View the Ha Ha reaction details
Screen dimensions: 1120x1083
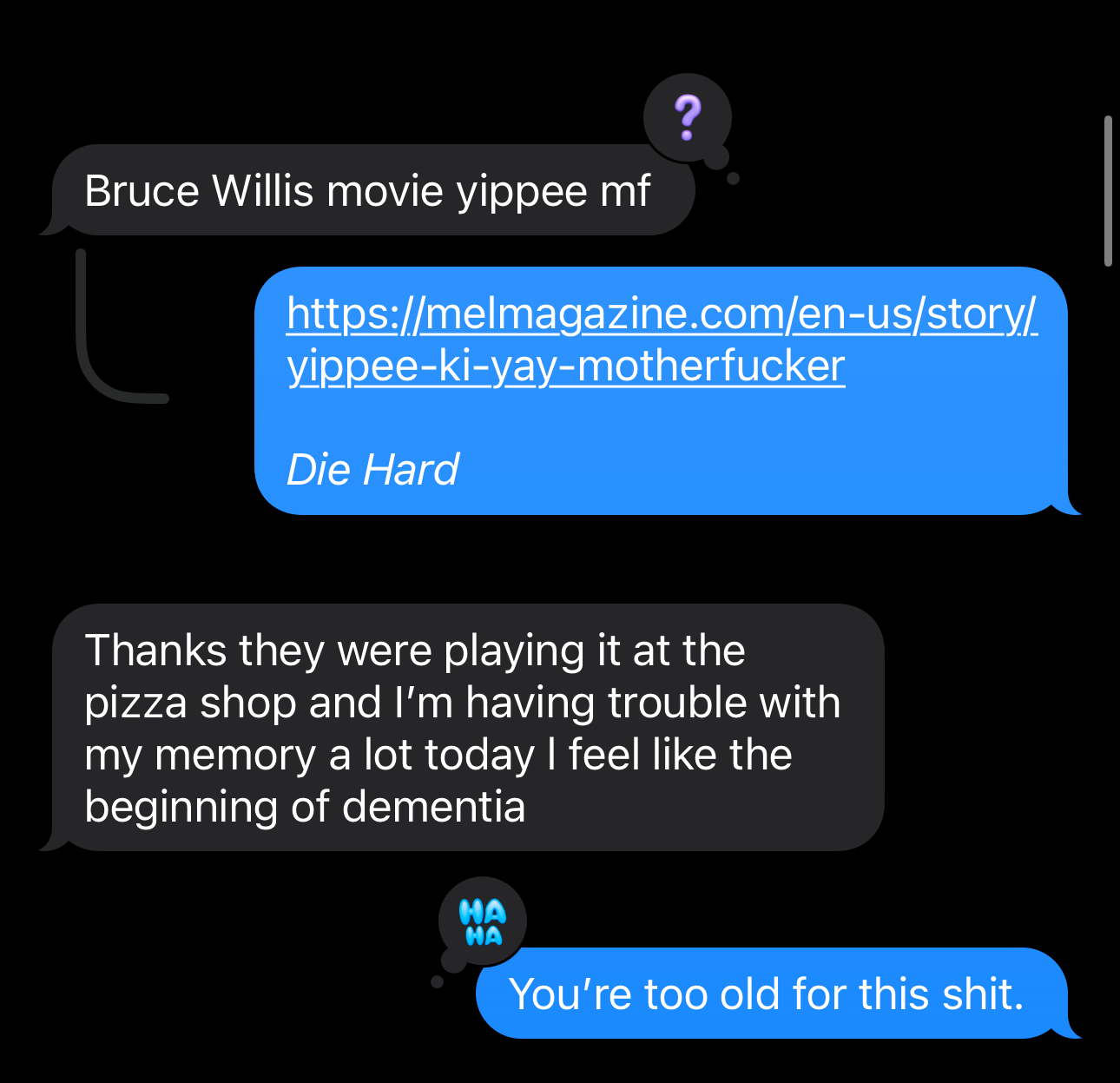coord(483,922)
